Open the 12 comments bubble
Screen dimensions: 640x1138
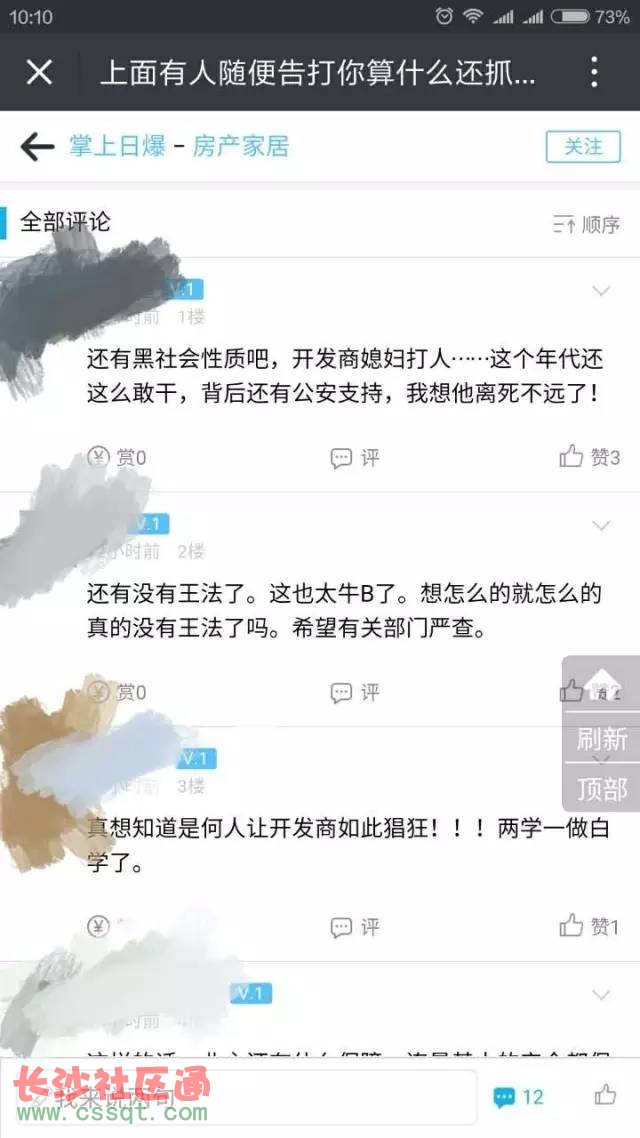click(x=518, y=1097)
